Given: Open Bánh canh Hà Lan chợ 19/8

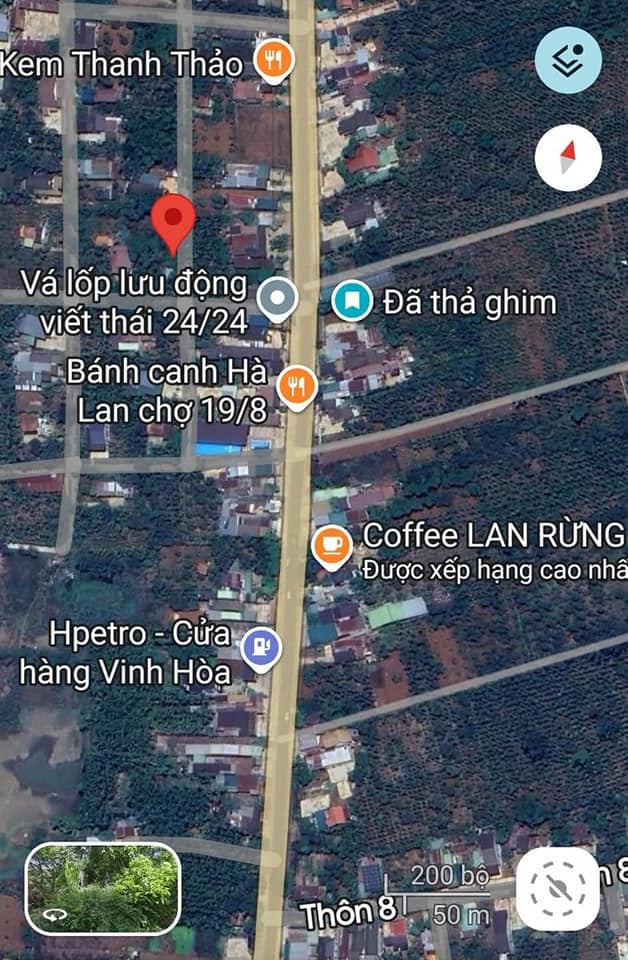Looking at the screenshot, I should coord(296,385).
